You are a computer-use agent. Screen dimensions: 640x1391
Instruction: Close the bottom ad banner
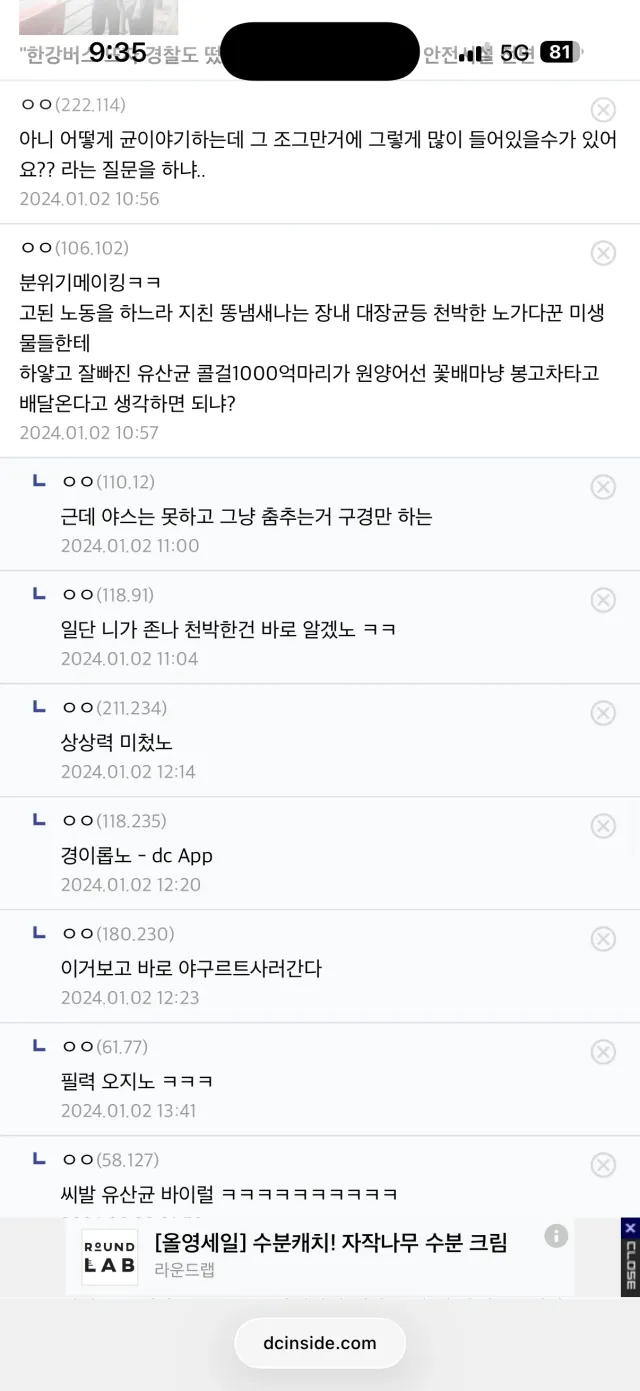[x=630, y=1257]
